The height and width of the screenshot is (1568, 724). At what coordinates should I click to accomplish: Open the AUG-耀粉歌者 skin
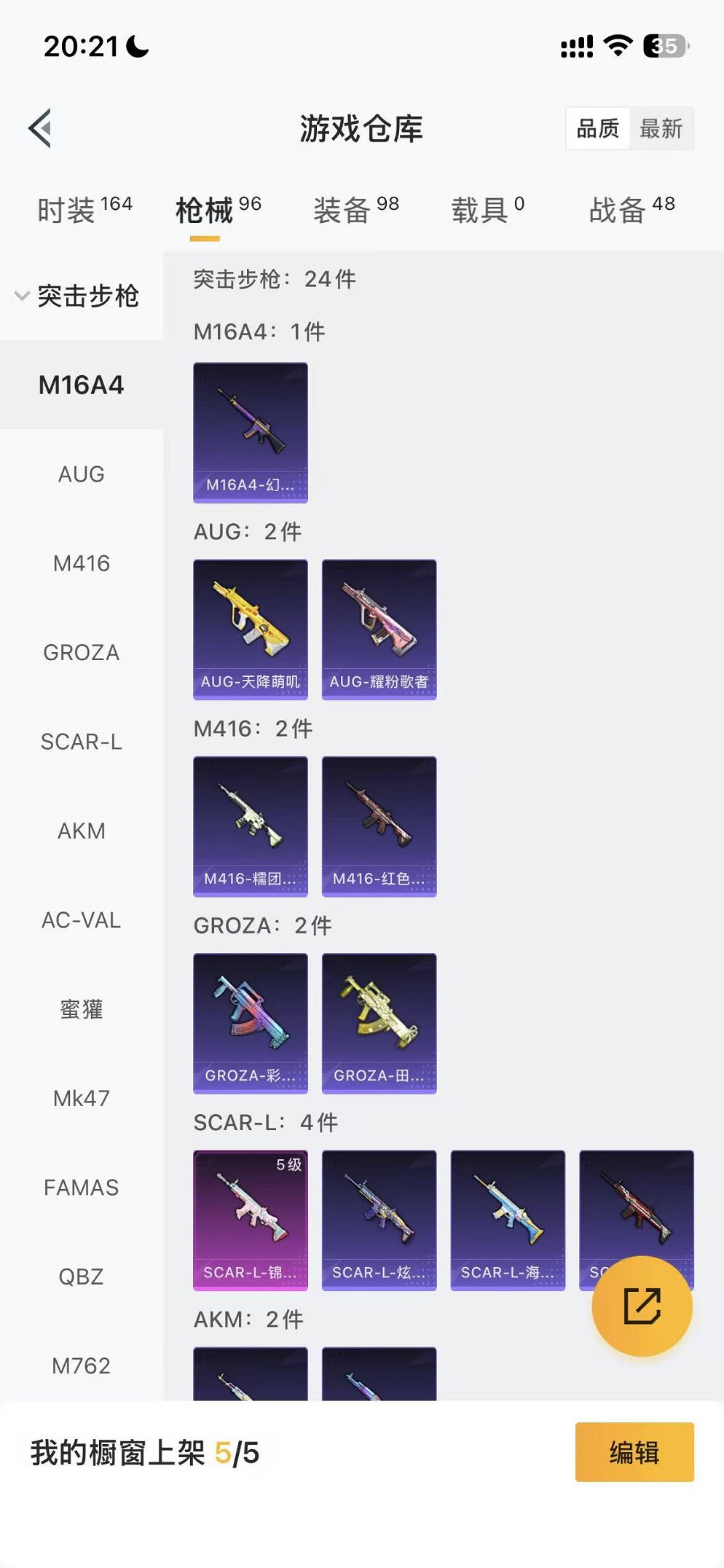[379, 629]
